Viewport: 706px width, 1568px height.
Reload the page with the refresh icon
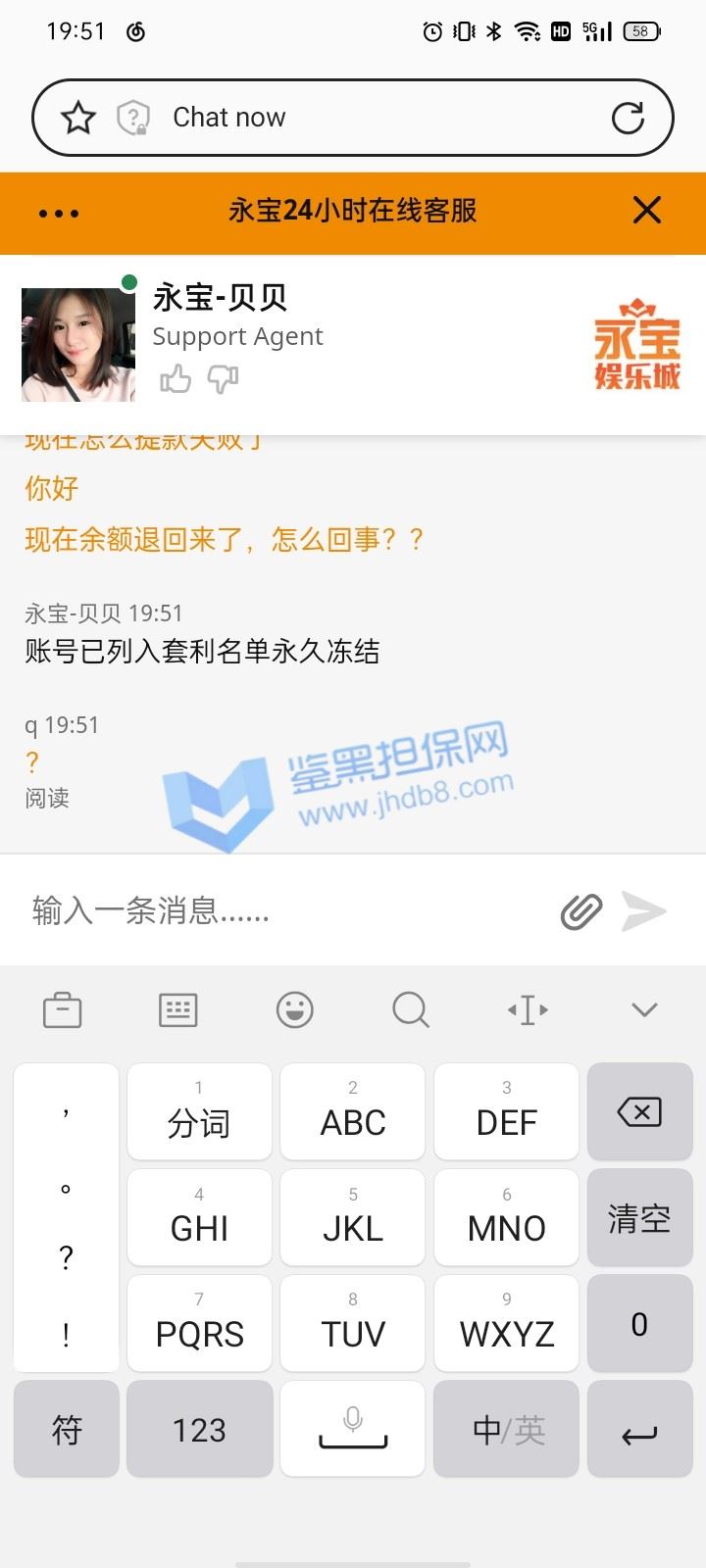(628, 118)
